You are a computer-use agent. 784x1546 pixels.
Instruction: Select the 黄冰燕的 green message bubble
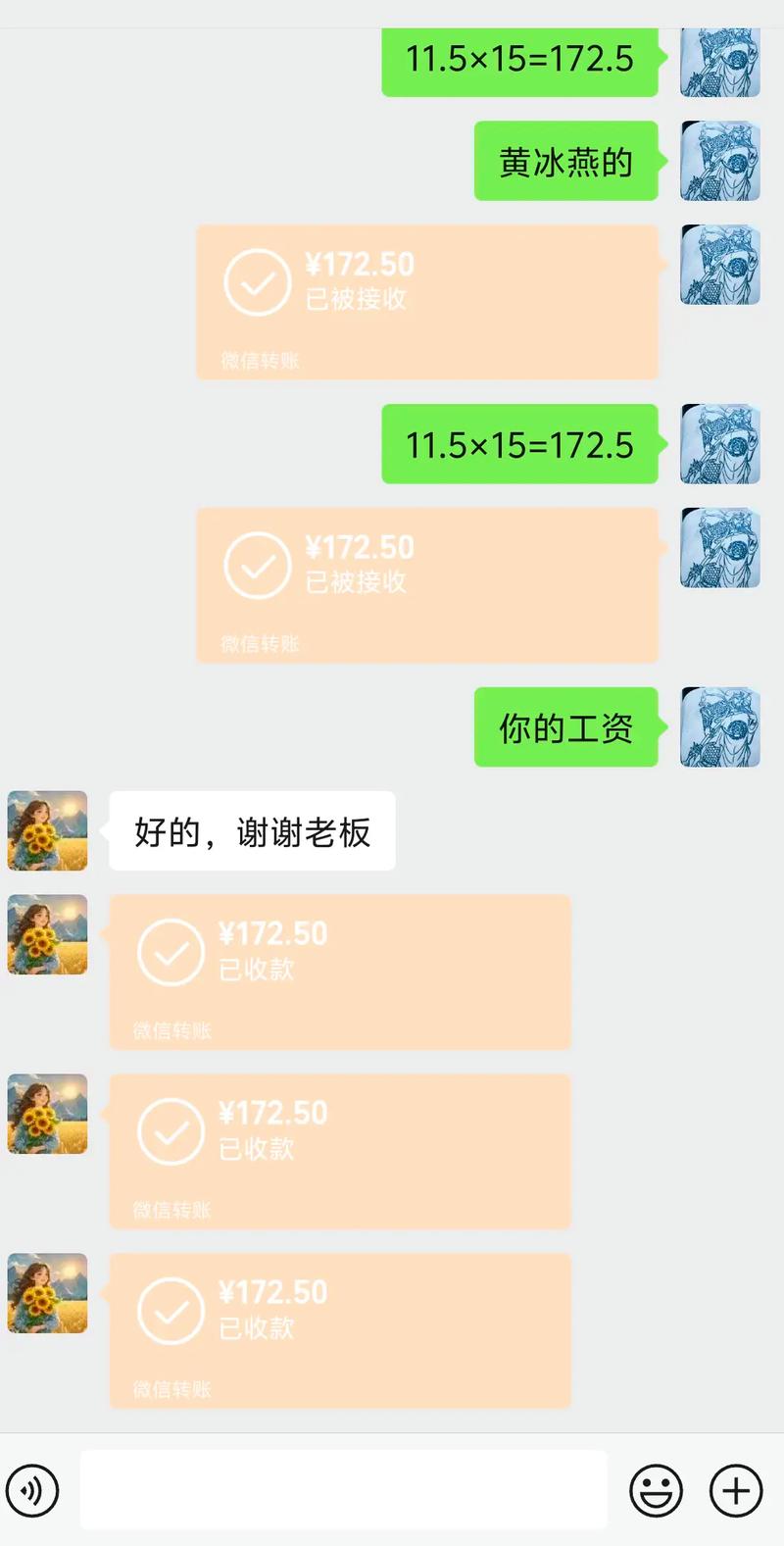[566, 162]
